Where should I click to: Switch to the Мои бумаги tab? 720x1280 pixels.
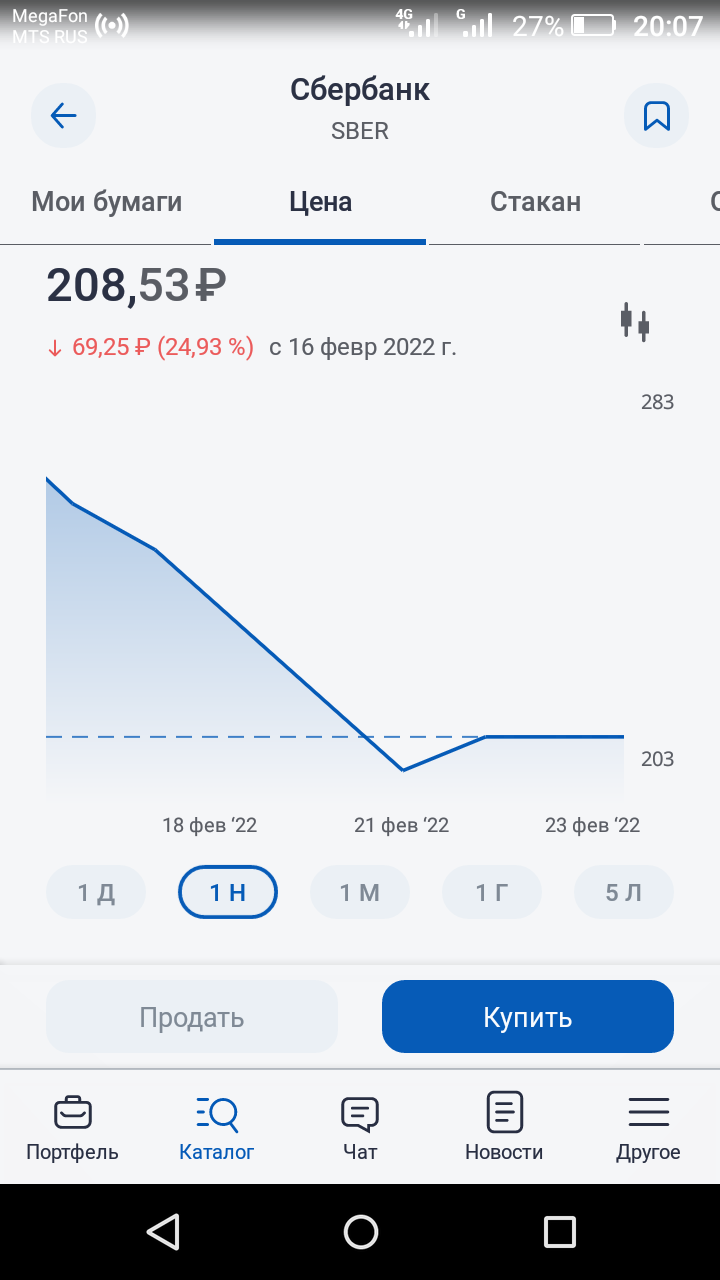pyautogui.click(x=107, y=202)
